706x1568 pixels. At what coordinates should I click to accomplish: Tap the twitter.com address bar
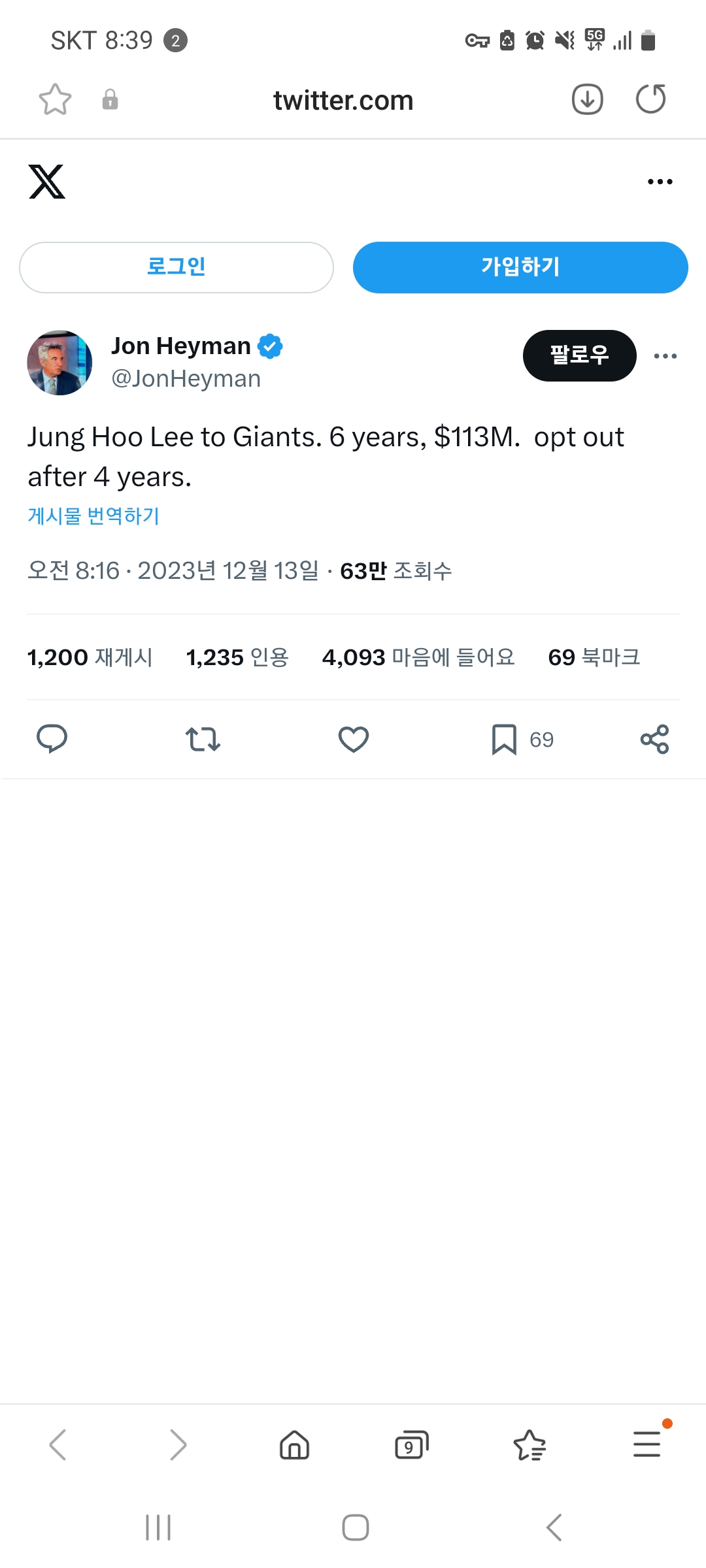click(343, 101)
